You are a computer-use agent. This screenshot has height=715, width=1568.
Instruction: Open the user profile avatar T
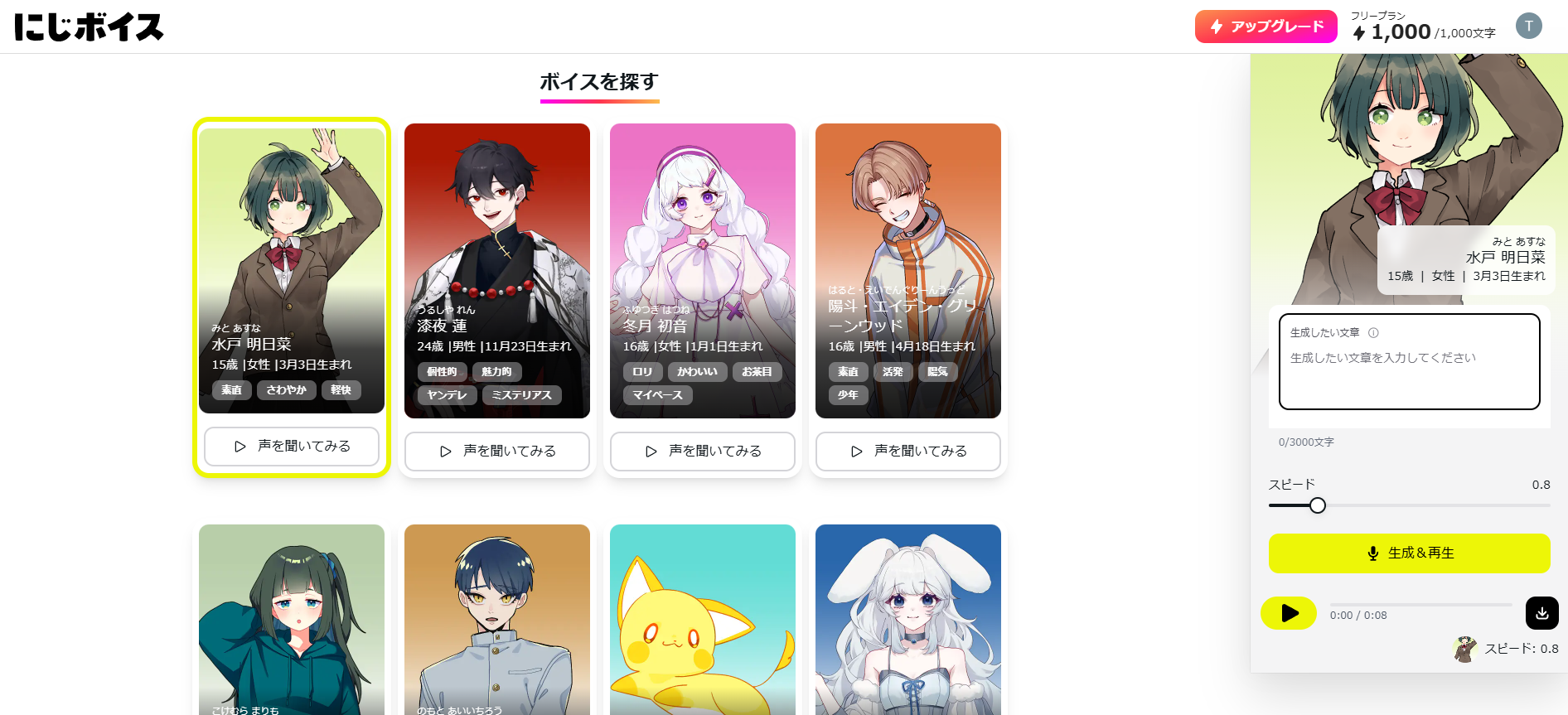pos(1528,26)
